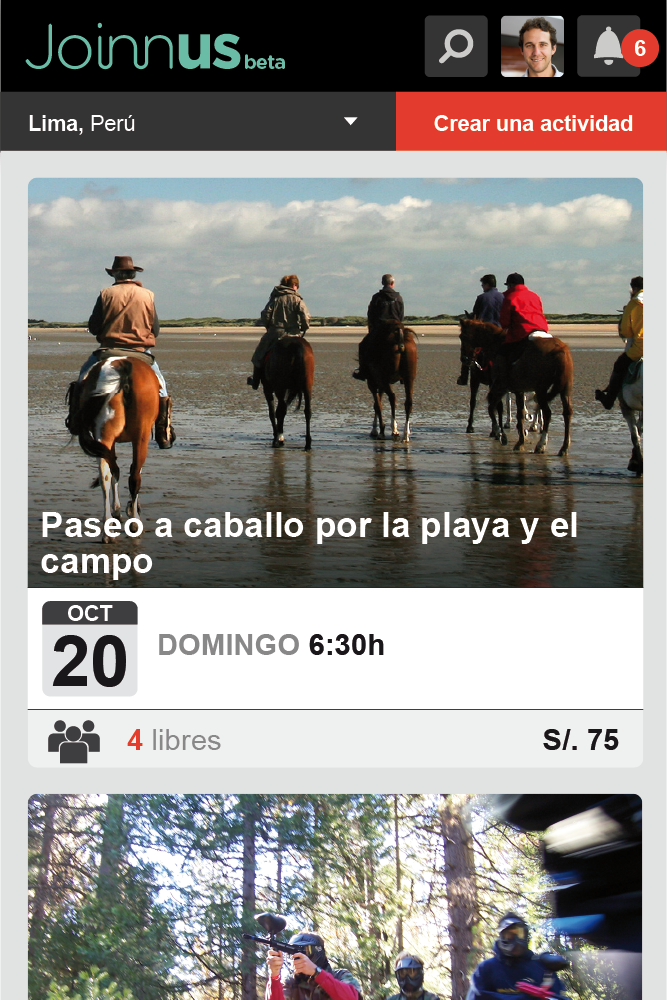Image resolution: width=667 pixels, height=1000 pixels.
Task: Tap Crear una actividad button
Action: 532,122
